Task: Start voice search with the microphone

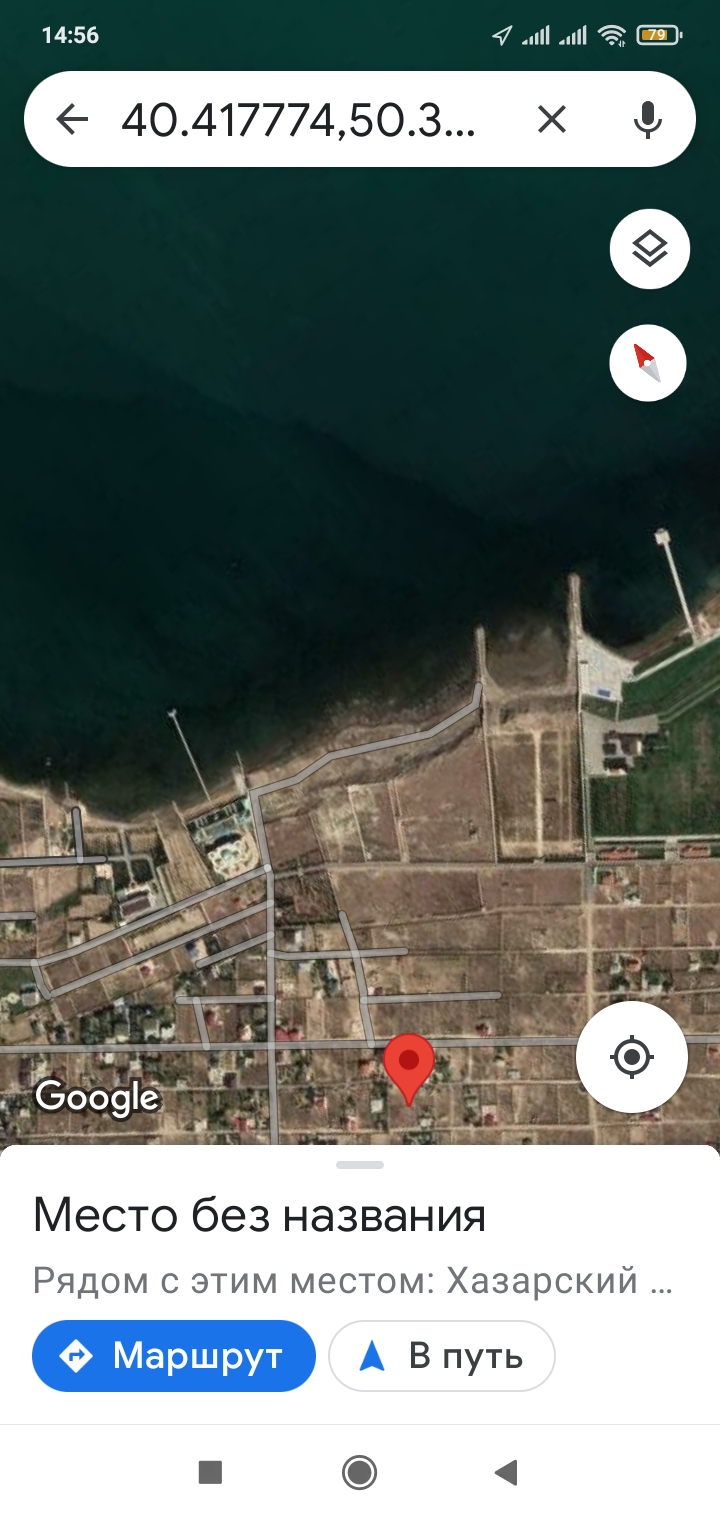Action: tap(648, 120)
